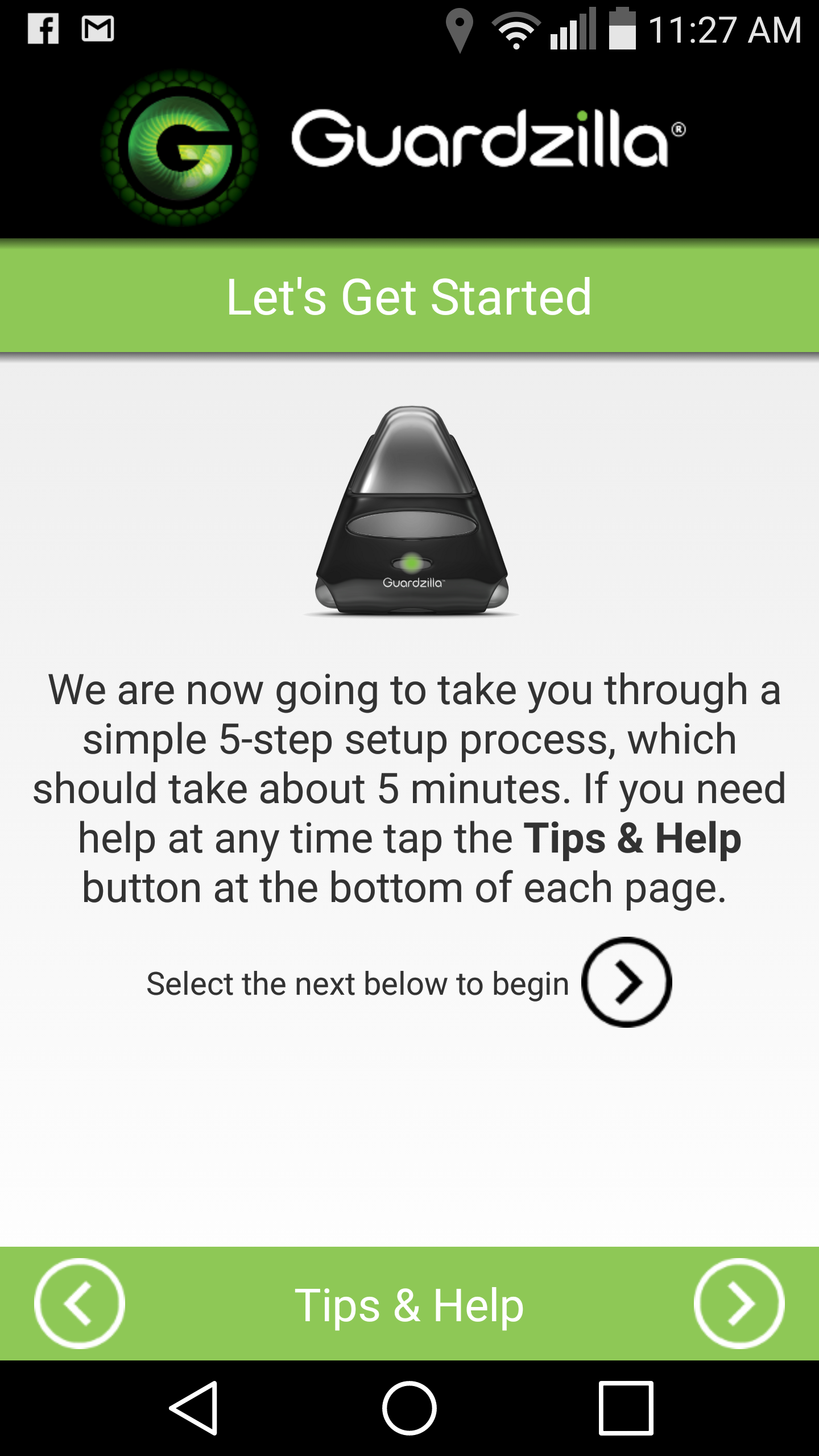This screenshot has width=819, height=1456.
Task: Tap the next arrow in the bottom bar
Action: 738,1304
